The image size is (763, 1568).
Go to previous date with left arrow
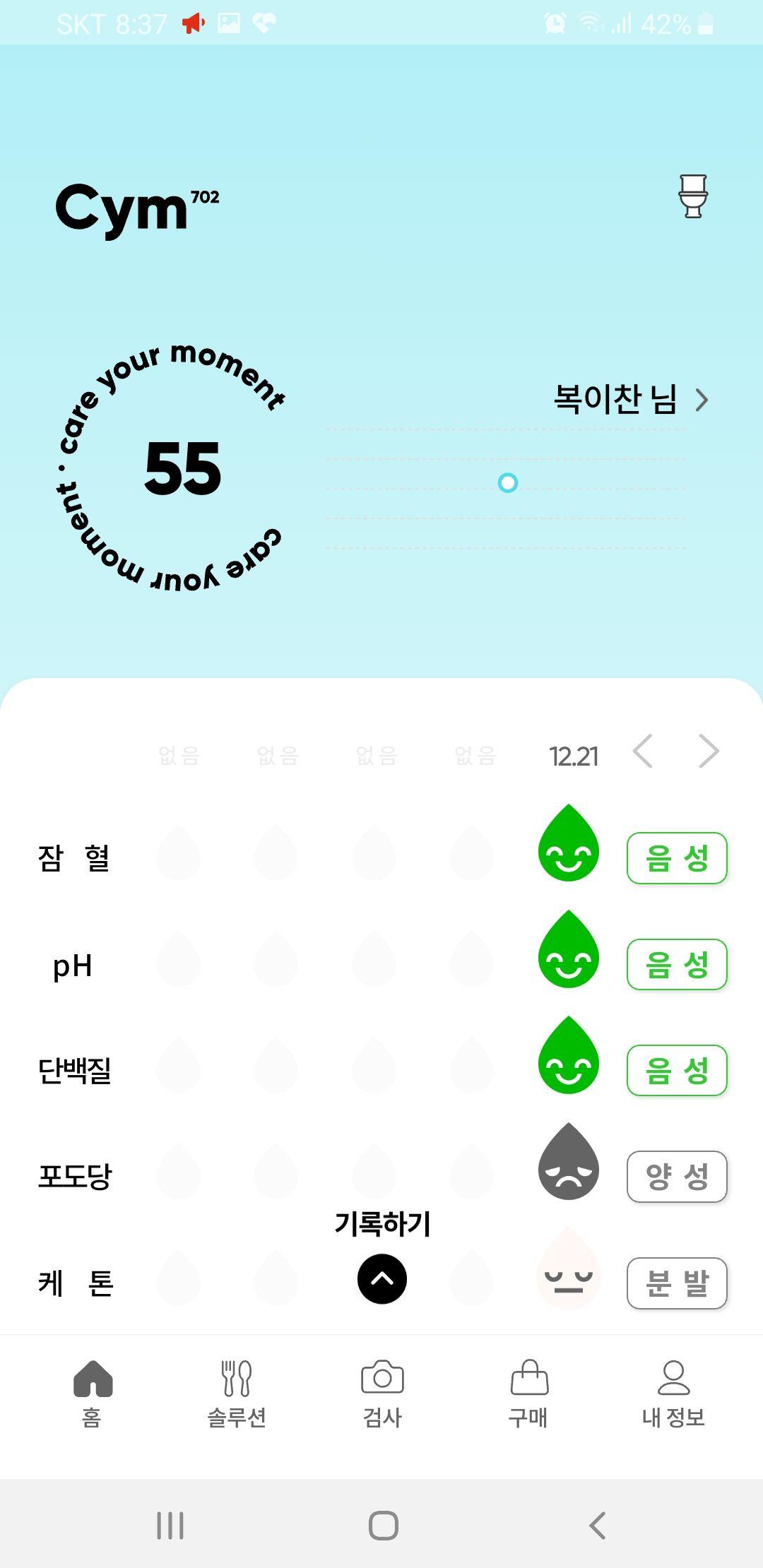[x=643, y=752]
